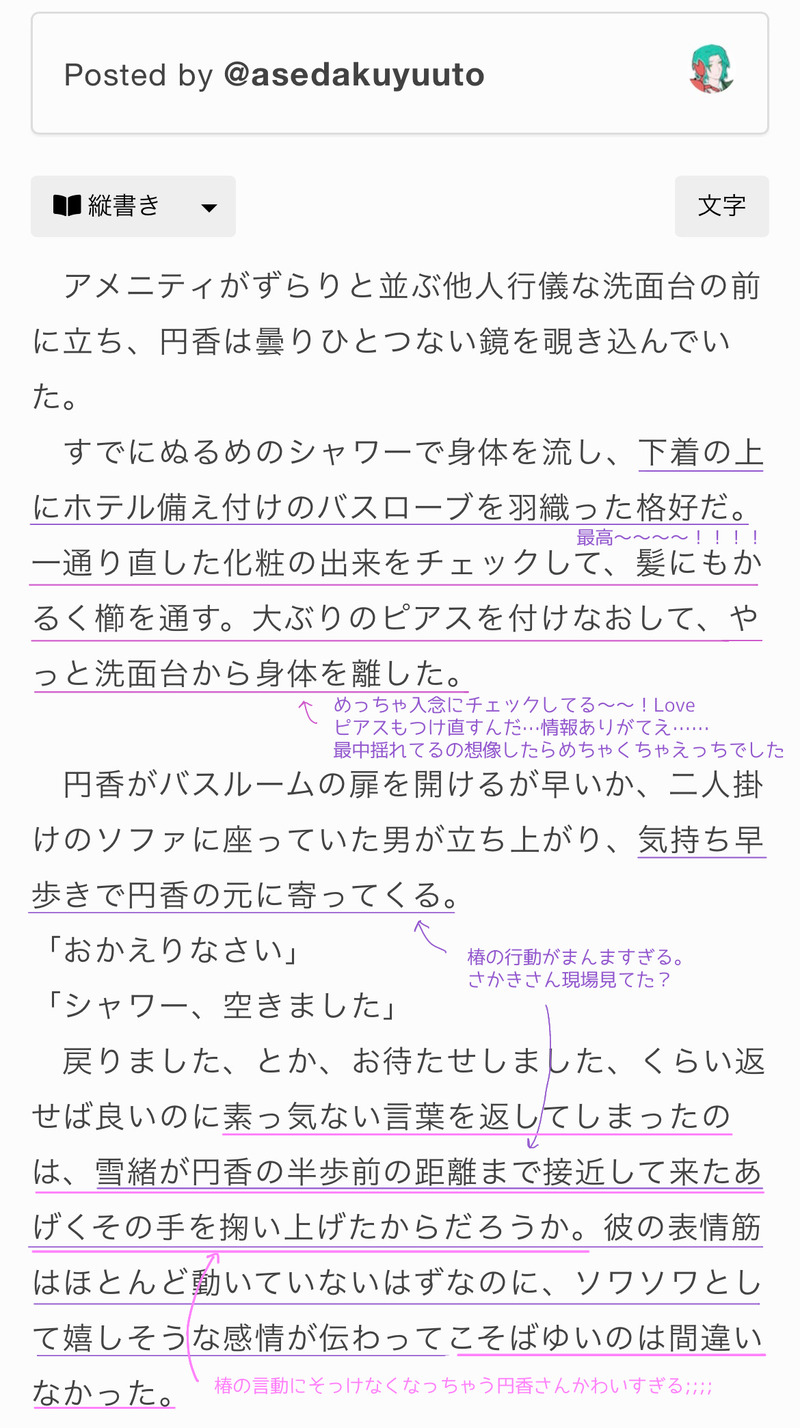Switch to 縦書き vertical reading mode
This screenshot has width=800, height=1428.
click(108, 207)
